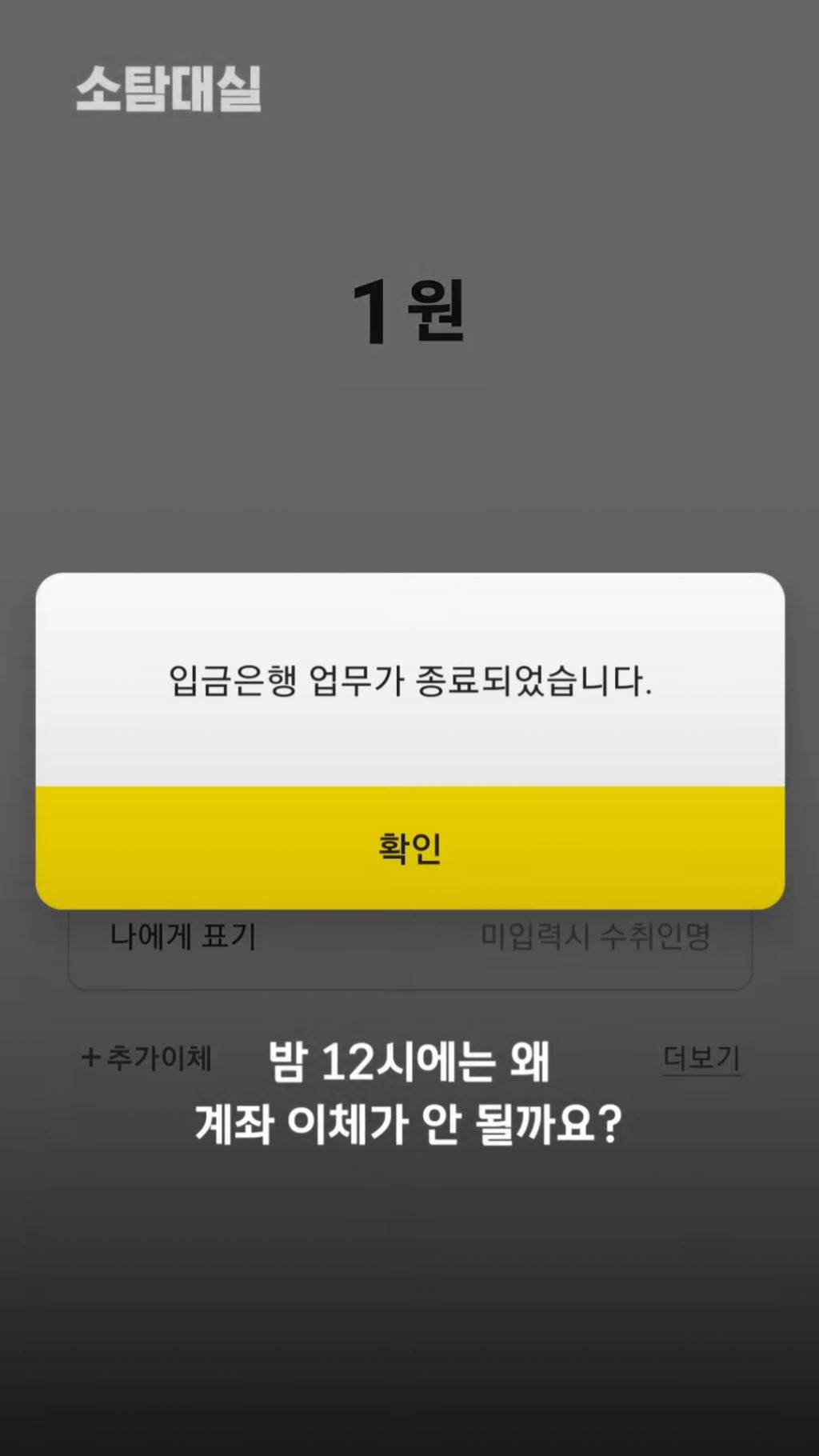The height and width of the screenshot is (1456, 819).
Task: Tap the transfer amount display area
Action: tap(409, 312)
